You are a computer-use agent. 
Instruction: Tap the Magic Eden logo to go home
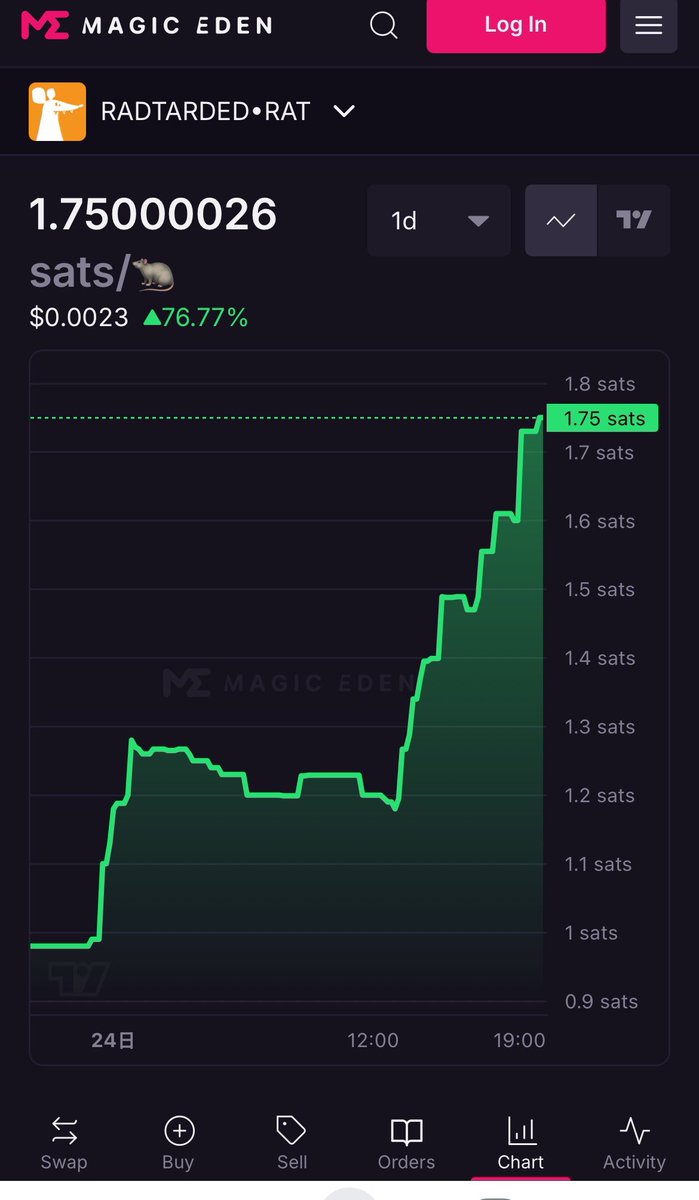pyautogui.click(x=146, y=25)
